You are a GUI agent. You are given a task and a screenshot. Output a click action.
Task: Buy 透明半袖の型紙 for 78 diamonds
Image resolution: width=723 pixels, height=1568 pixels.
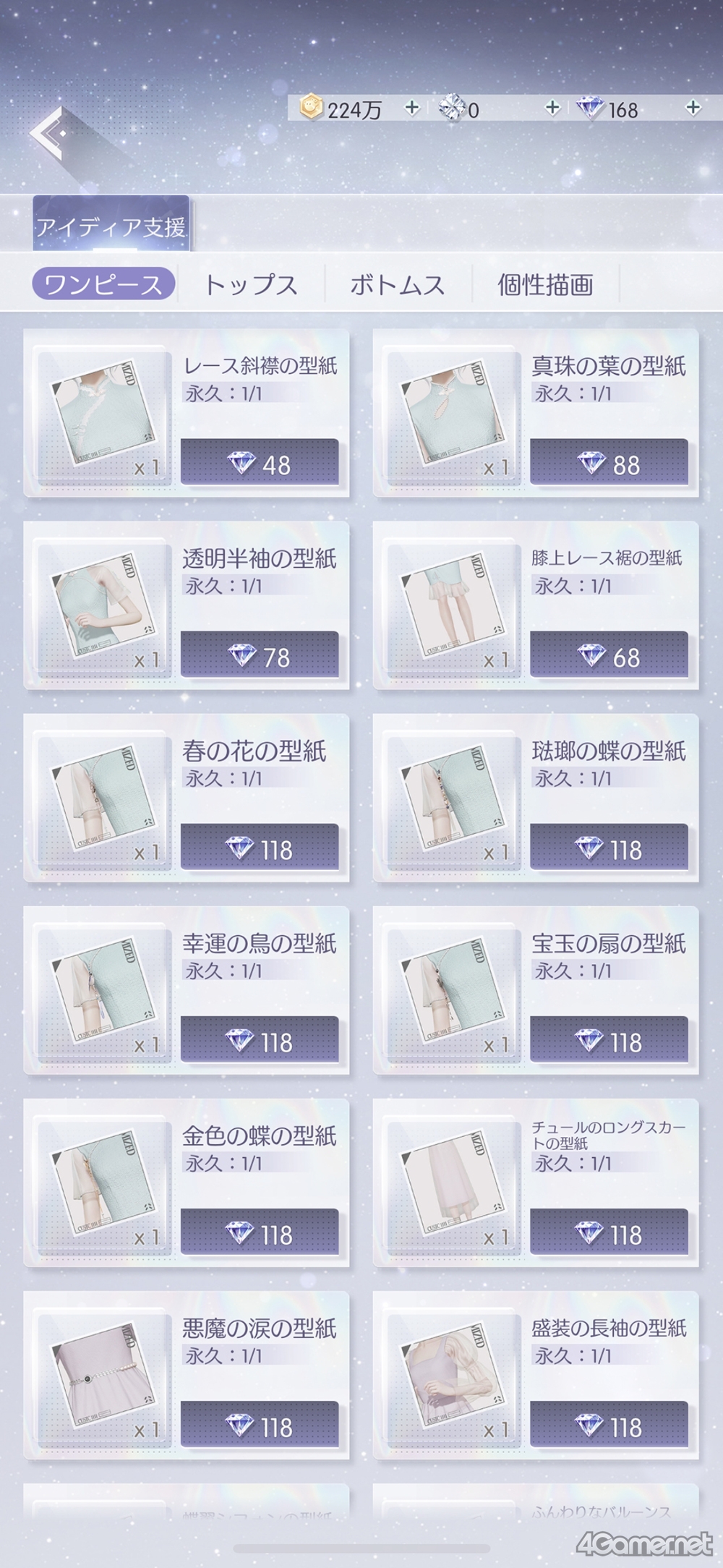pyautogui.click(x=260, y=655)
